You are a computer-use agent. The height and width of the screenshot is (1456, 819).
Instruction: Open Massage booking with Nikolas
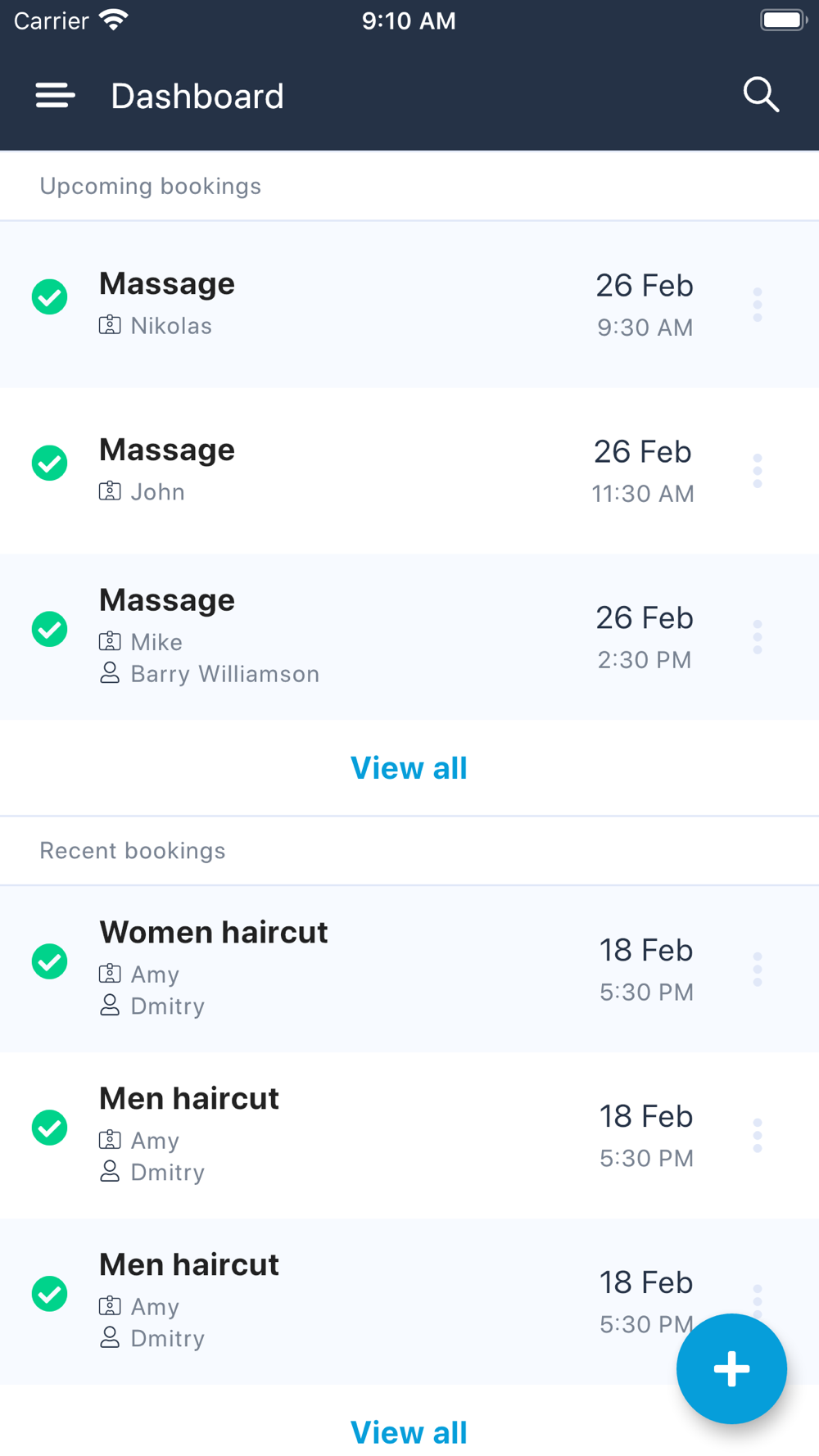coord(409,305)
